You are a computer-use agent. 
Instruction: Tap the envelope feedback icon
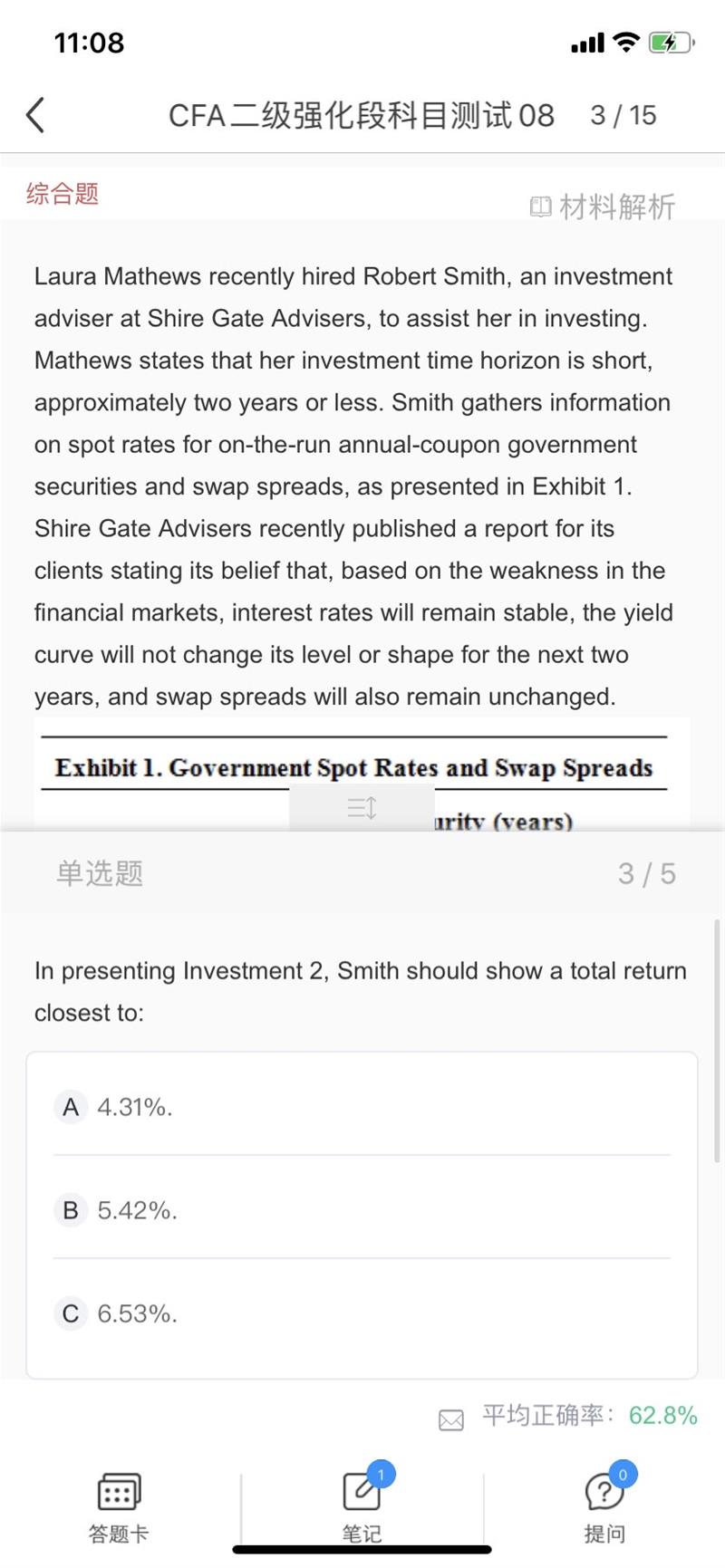(451, 1419)
